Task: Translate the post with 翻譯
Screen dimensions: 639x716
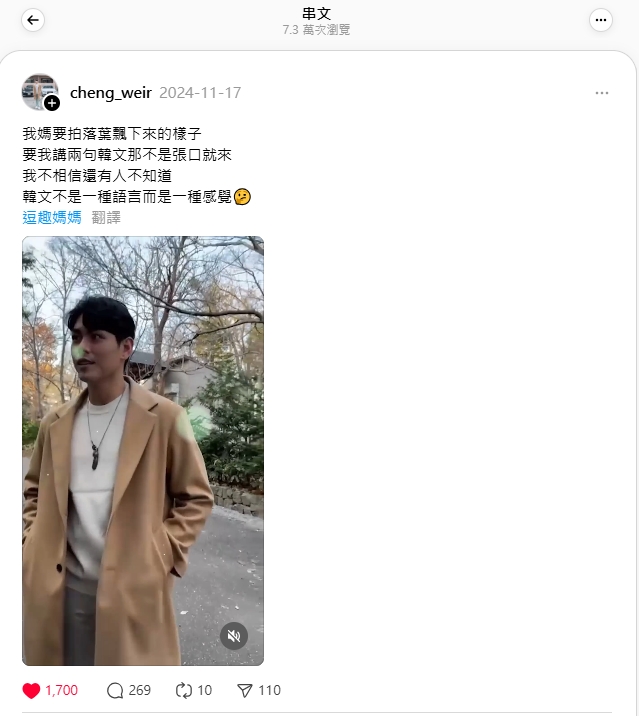Action: (x=106, y=217)
